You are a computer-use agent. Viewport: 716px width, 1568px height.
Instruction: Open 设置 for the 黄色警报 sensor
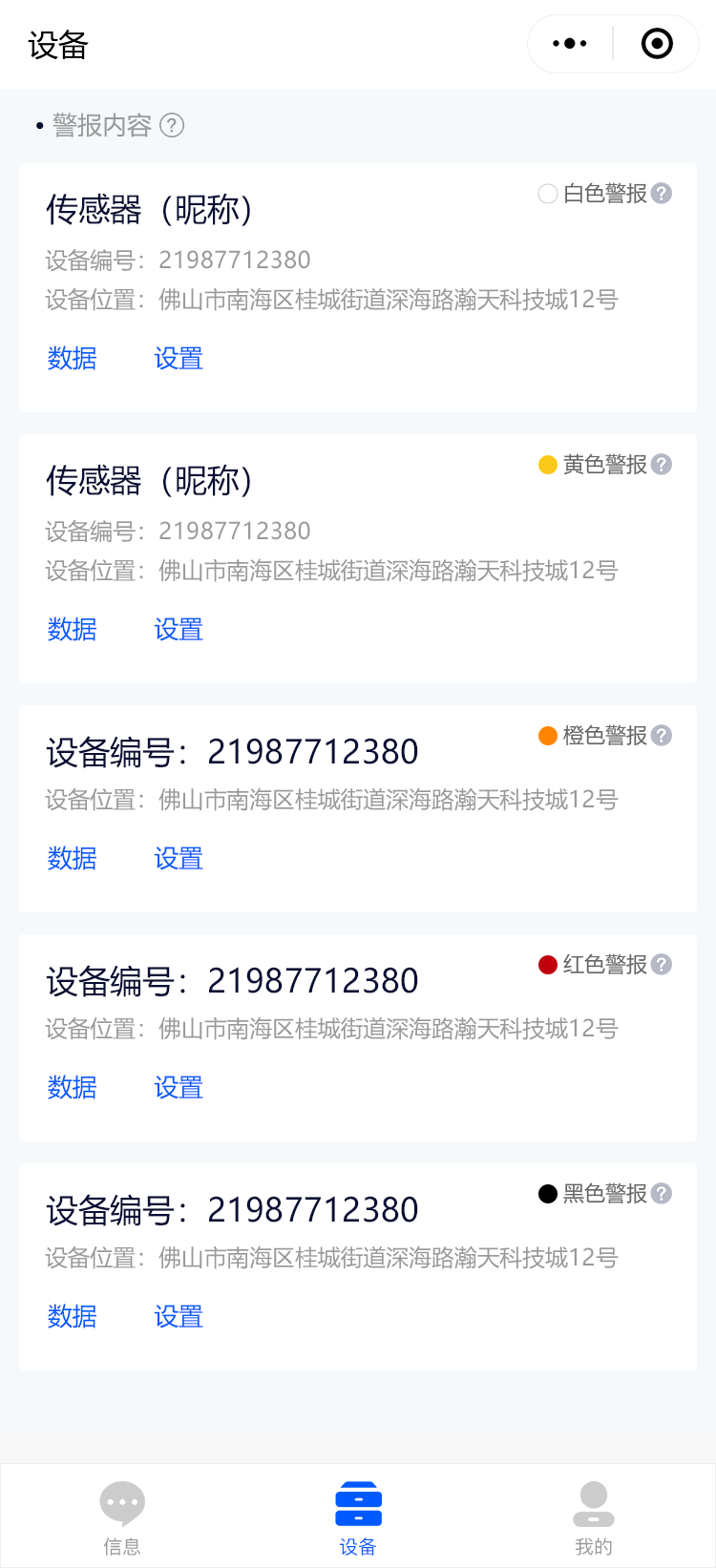click(x=179, y=630)
